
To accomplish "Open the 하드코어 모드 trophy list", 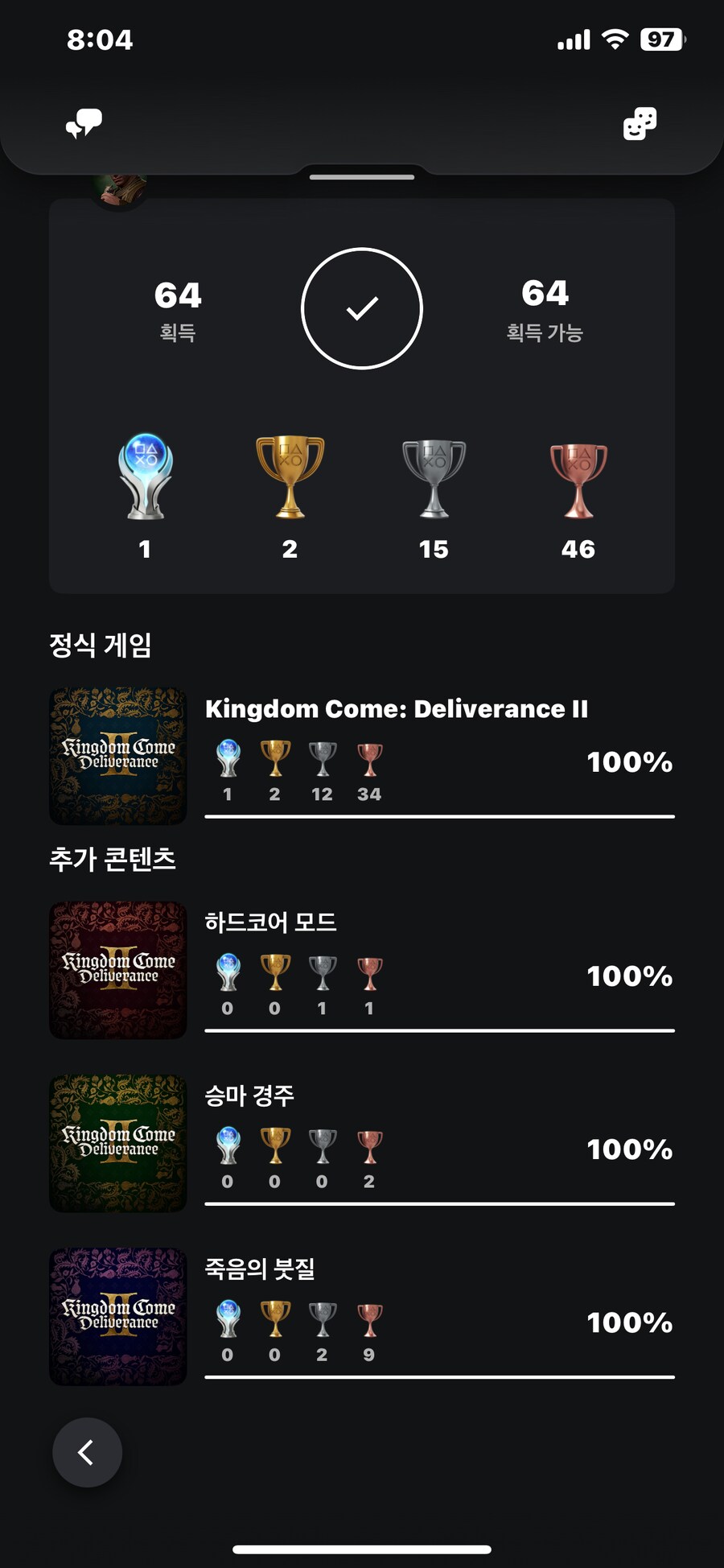I will 361,970.
